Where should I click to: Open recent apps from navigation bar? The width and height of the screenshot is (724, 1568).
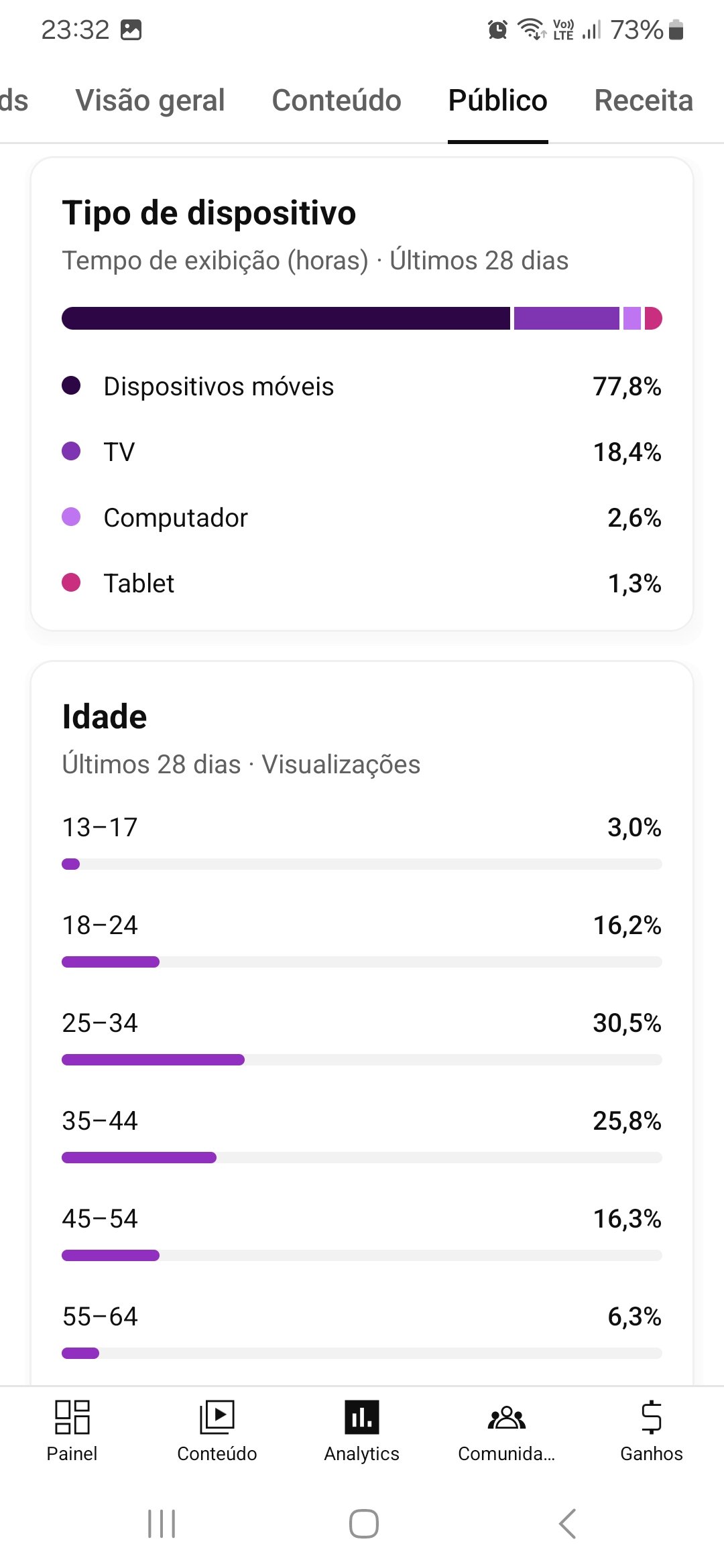click(162, 1524)
